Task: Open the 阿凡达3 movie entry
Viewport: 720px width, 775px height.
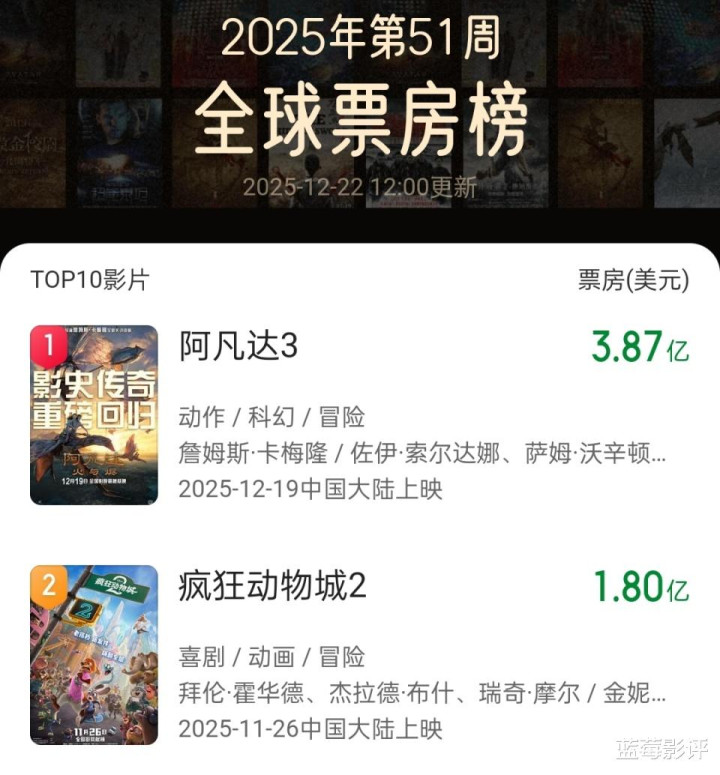Action: [238, 347]
